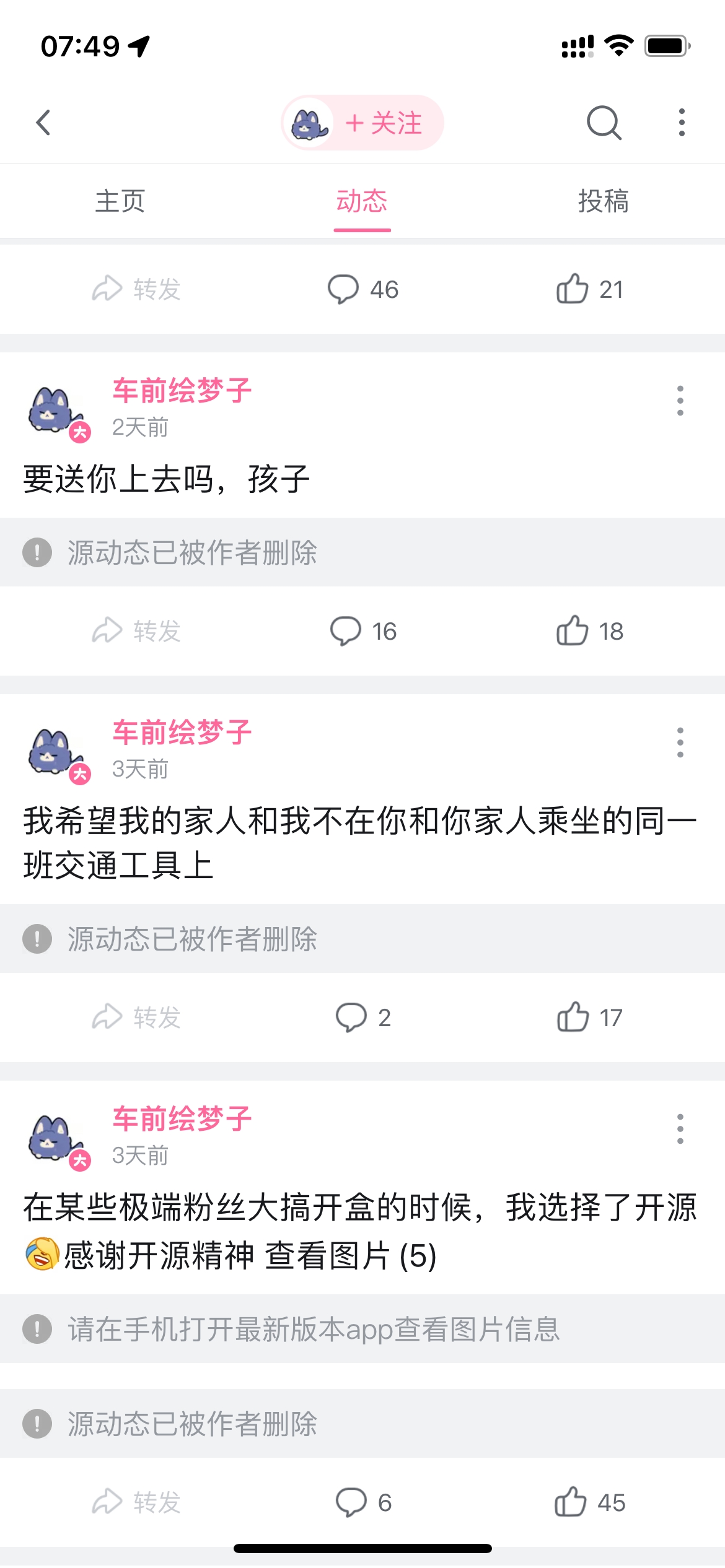Open the 16 comments on the 要送你上去吗 post
725x1568 pixels.
(363, 631)
